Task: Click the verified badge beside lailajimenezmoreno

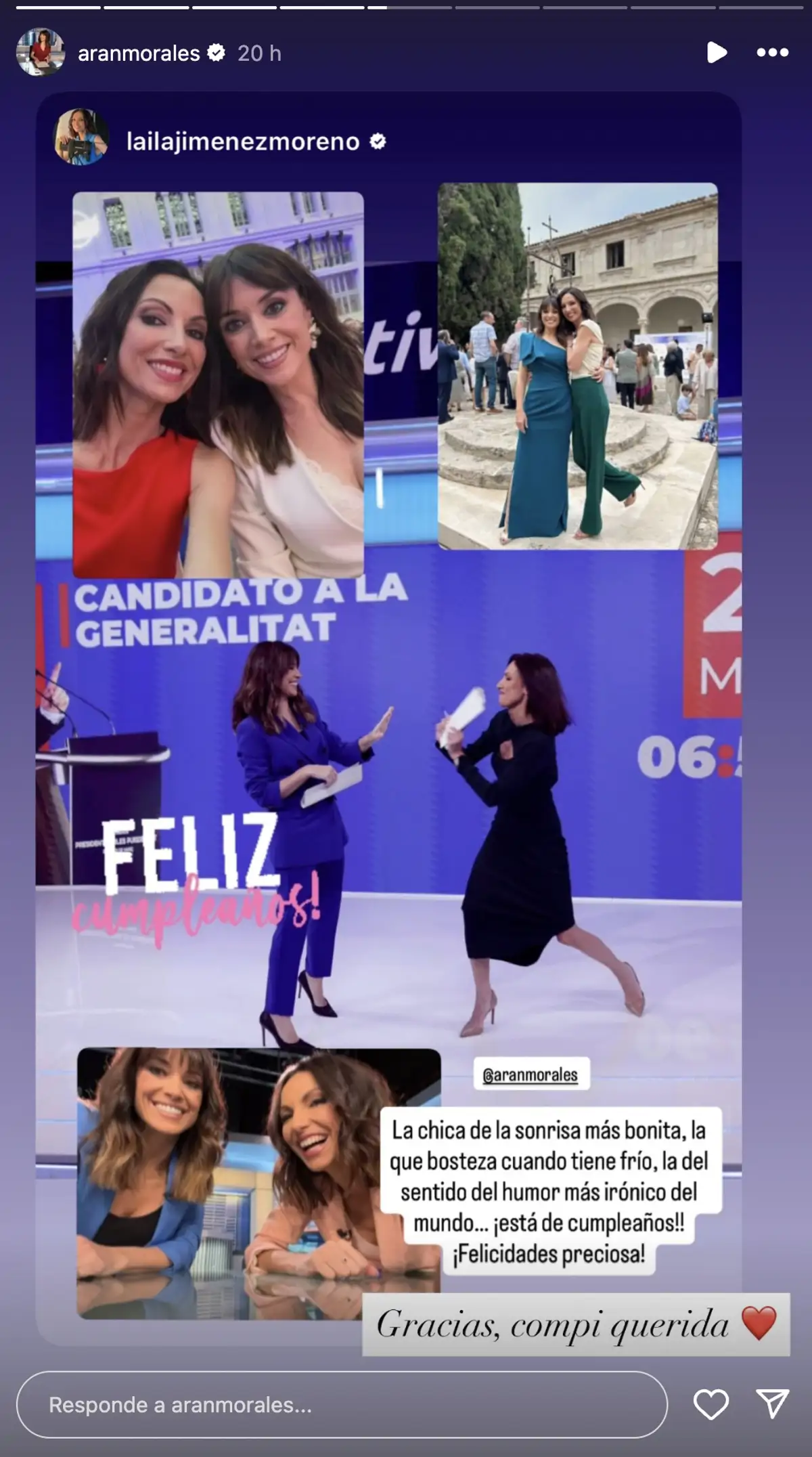Action: click(376, 140)
